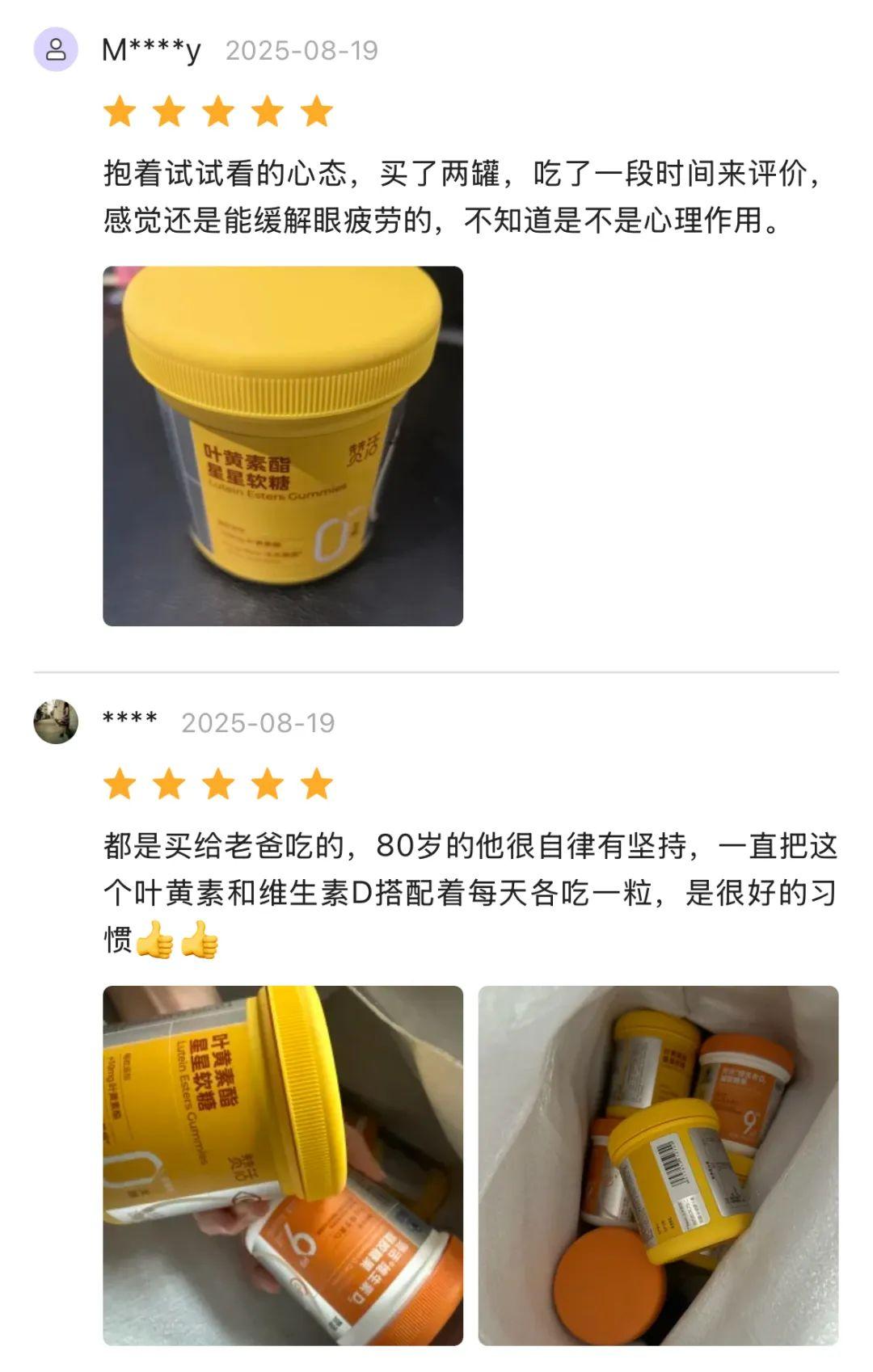The image size is (873, 1372).
Task: View the tilted yellow jar review photo
Action: pyautogui.click(x=283, y=1165)
